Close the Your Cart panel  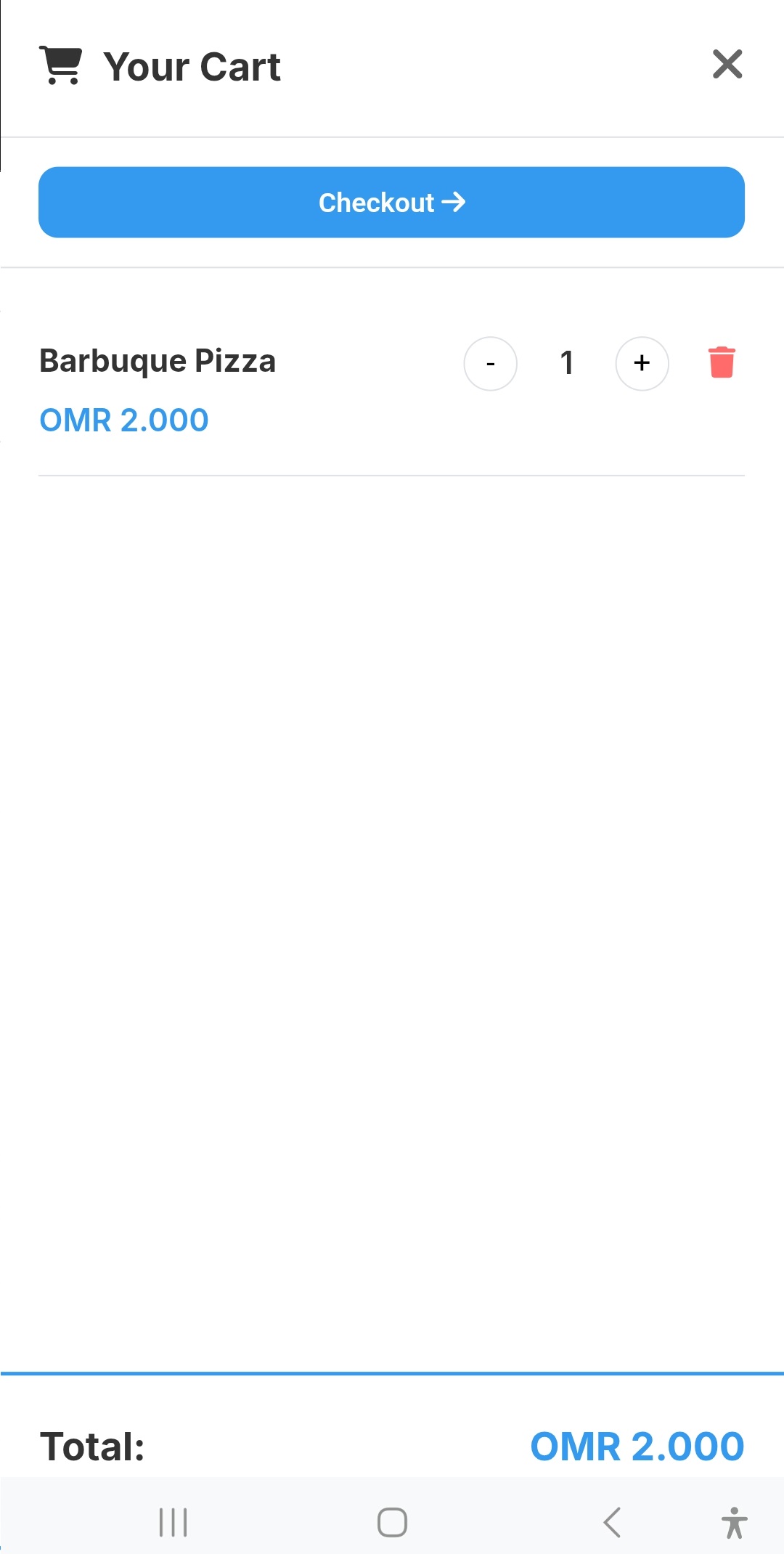click(727, 65)
